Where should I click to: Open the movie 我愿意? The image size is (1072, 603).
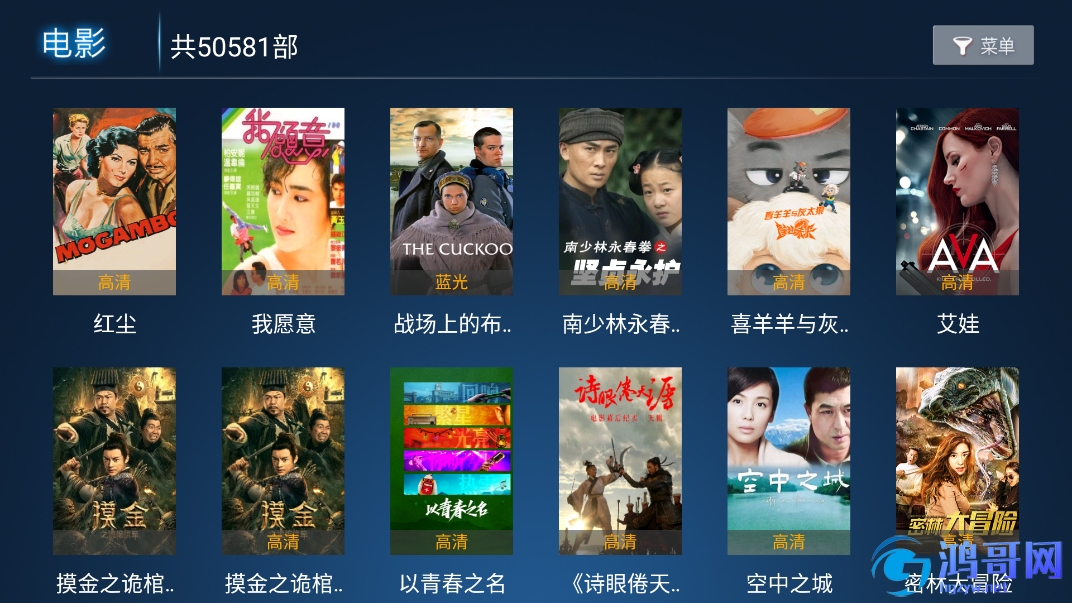point(283,201)
